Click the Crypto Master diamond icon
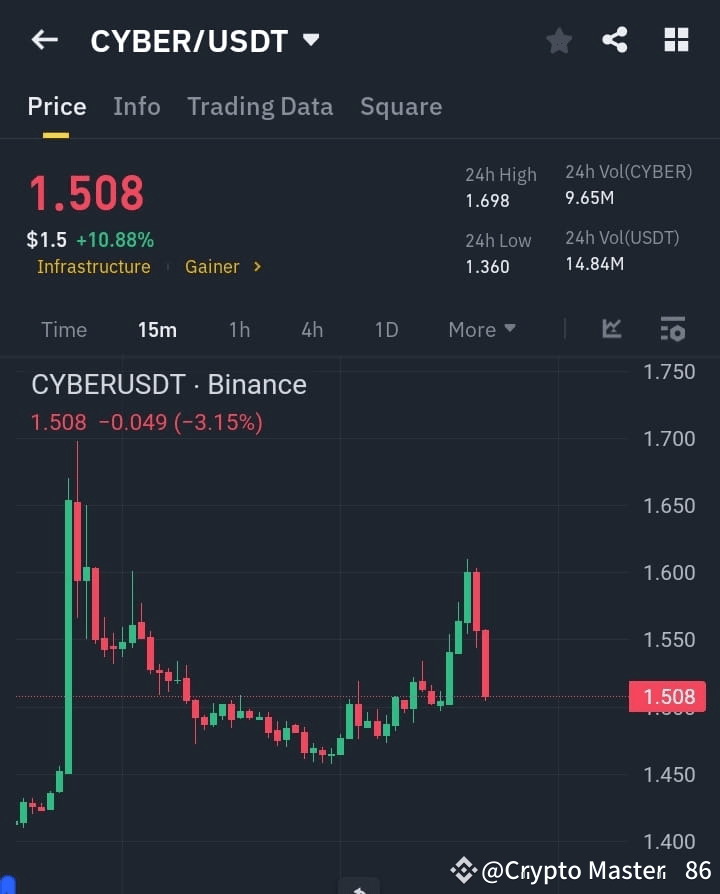Viewport: 720px width, 894px height. coord(463,869)
